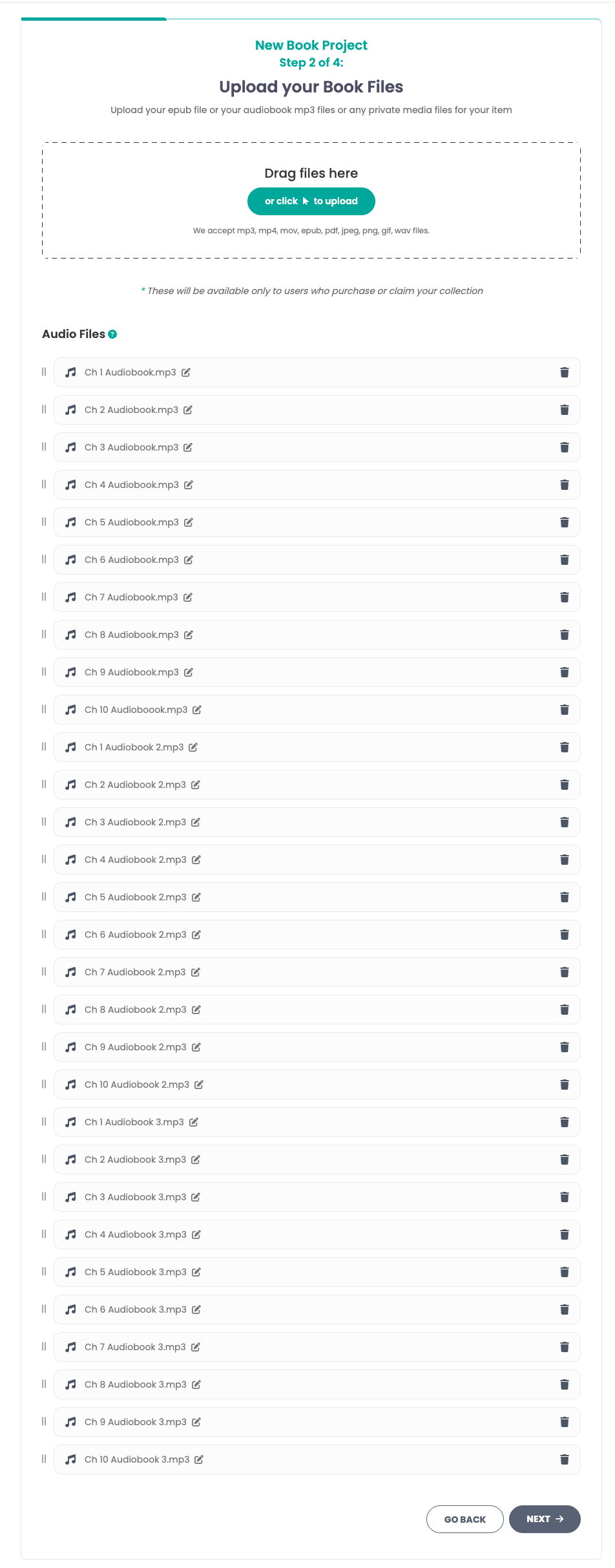This screenshot has width=615, height=1568.
Task: Edit the name of Ch 10 Audiobook.mp3
Action: pos(197,710)
